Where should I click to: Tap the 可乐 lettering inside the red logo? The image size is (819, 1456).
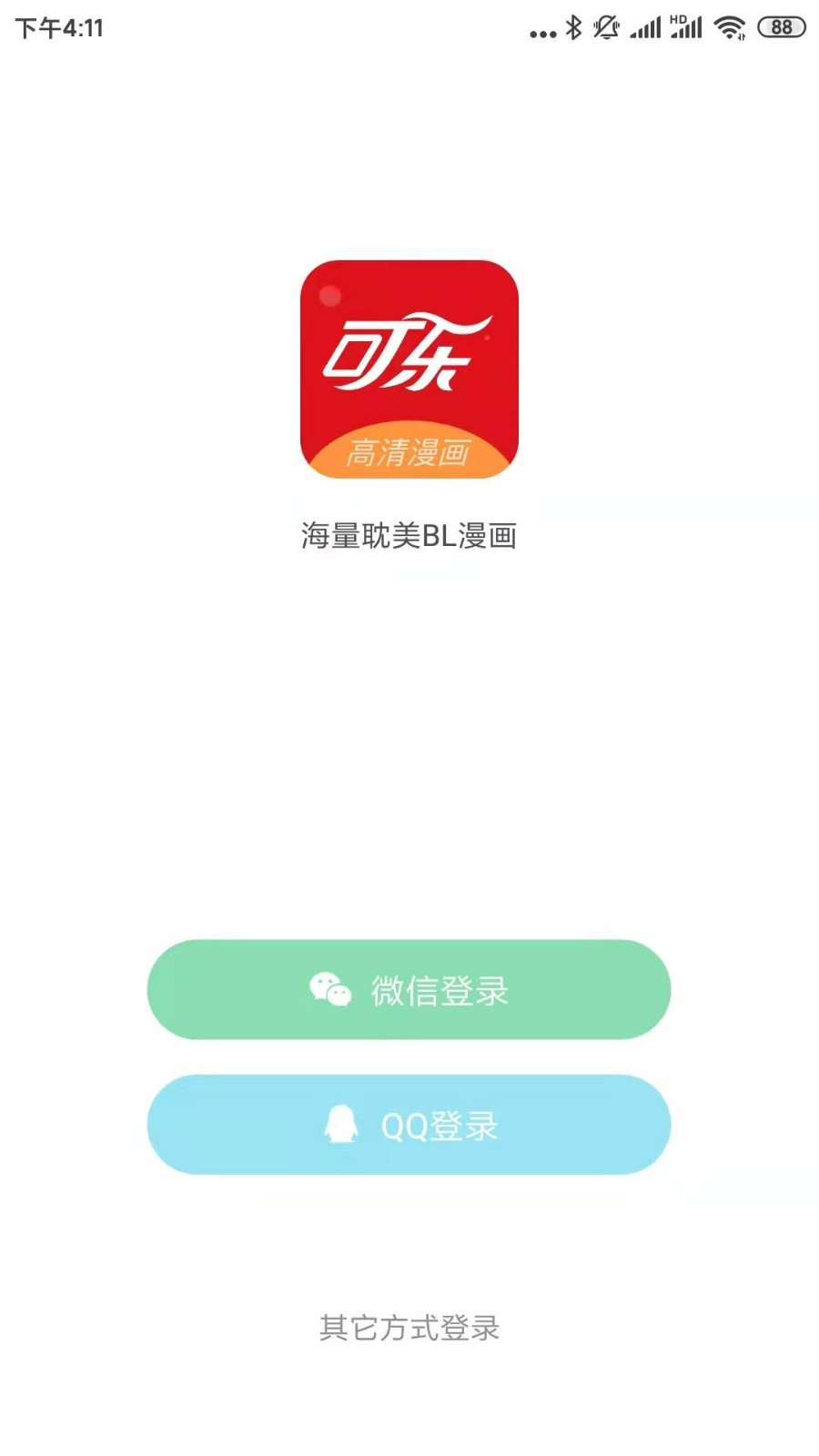coord(407,350)
